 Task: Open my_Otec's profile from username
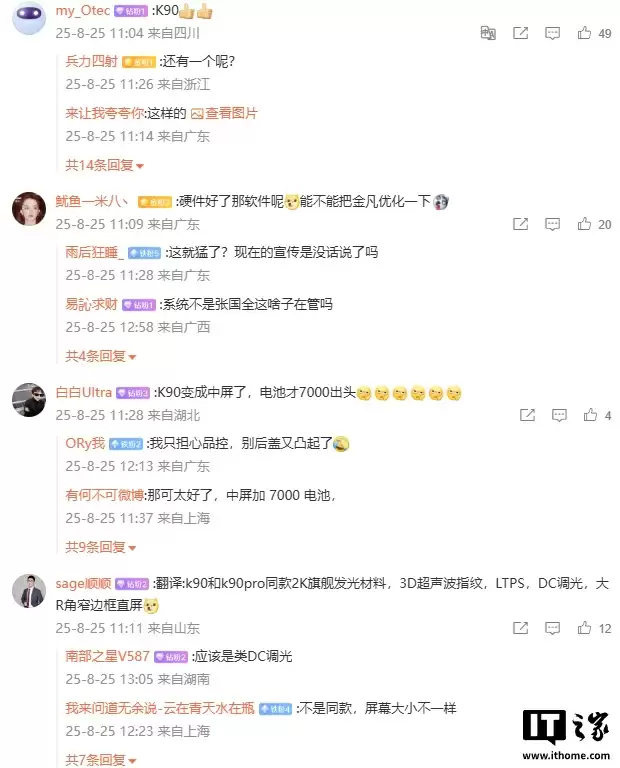point(83,11)
